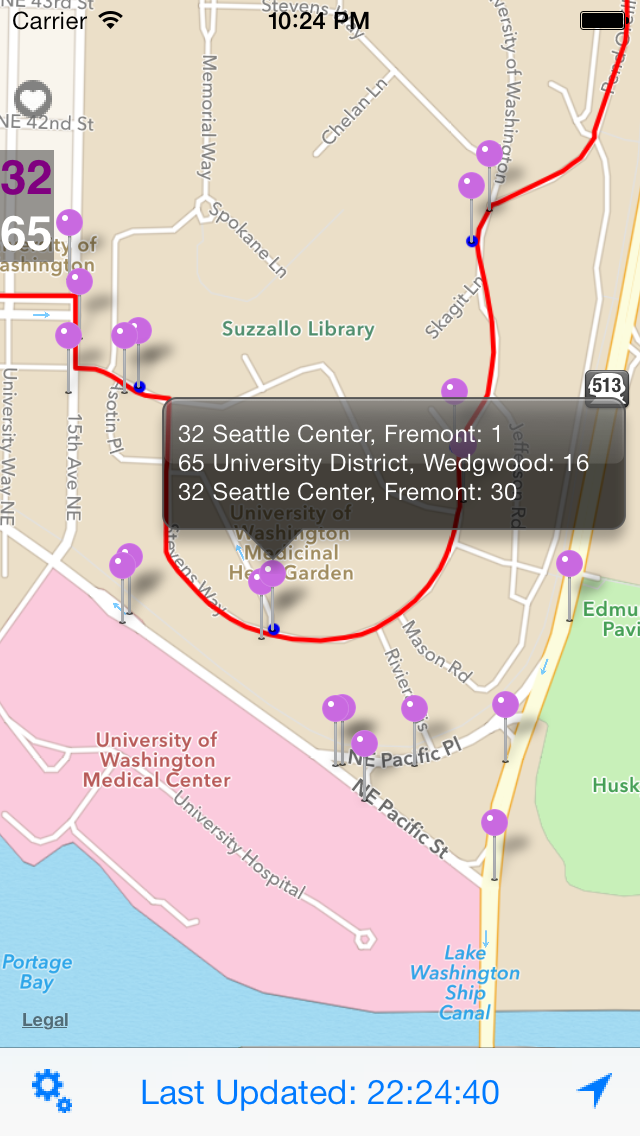Image resolution: width=640 pixels, height=1136 pixels.
Task: Select route 65 label
Action: coord(26,234)
